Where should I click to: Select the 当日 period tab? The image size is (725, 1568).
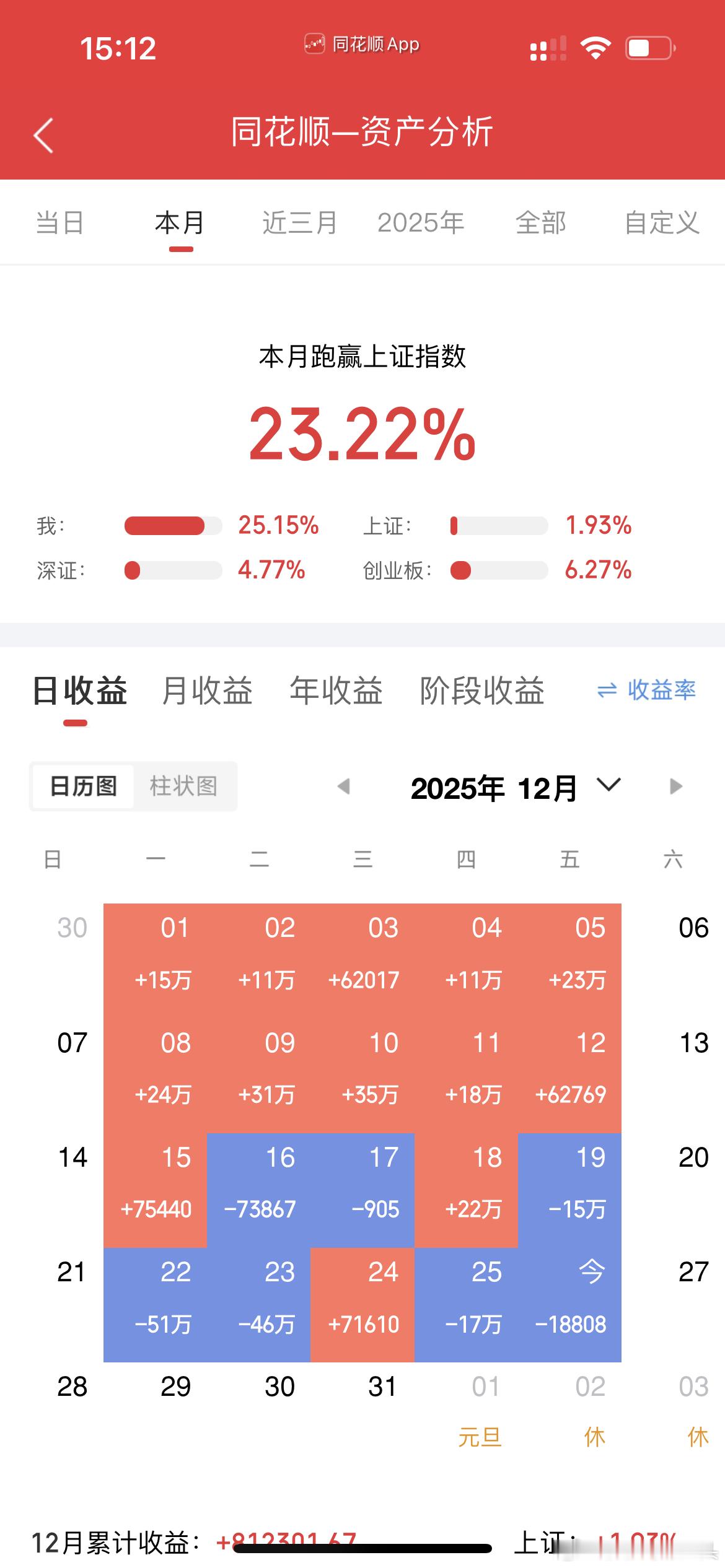pos(60,224)
